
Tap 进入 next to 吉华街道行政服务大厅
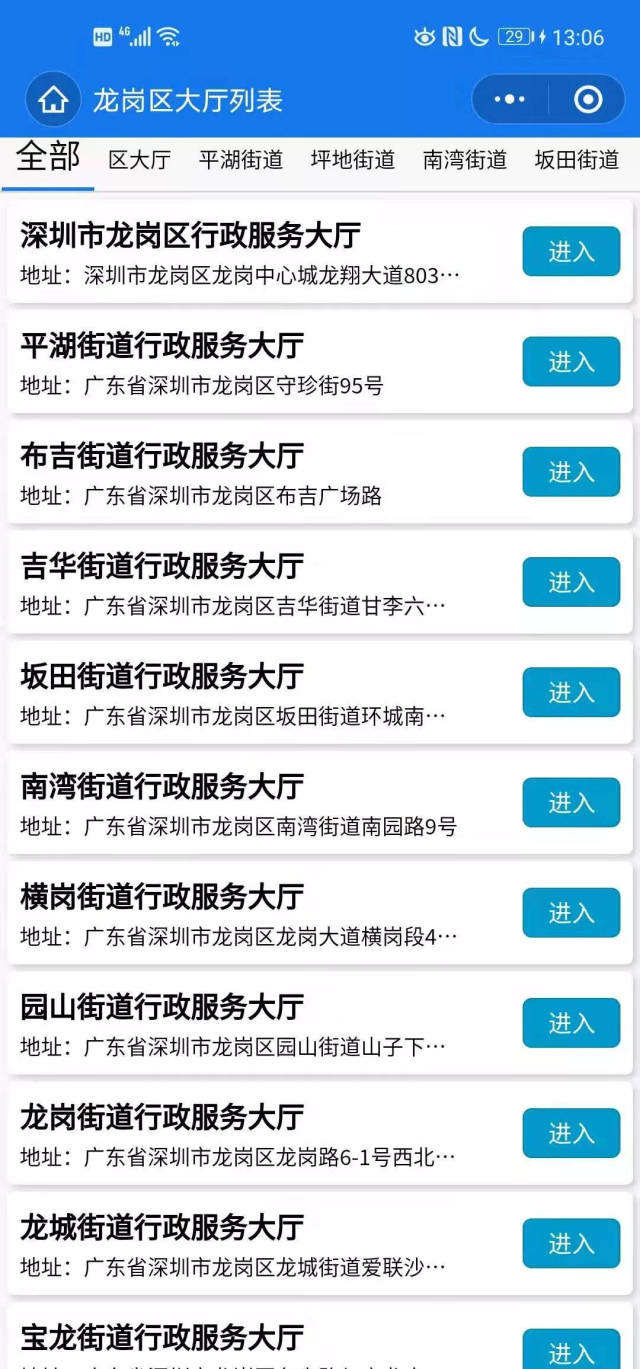pyautogui.click(x=571, y=582)
